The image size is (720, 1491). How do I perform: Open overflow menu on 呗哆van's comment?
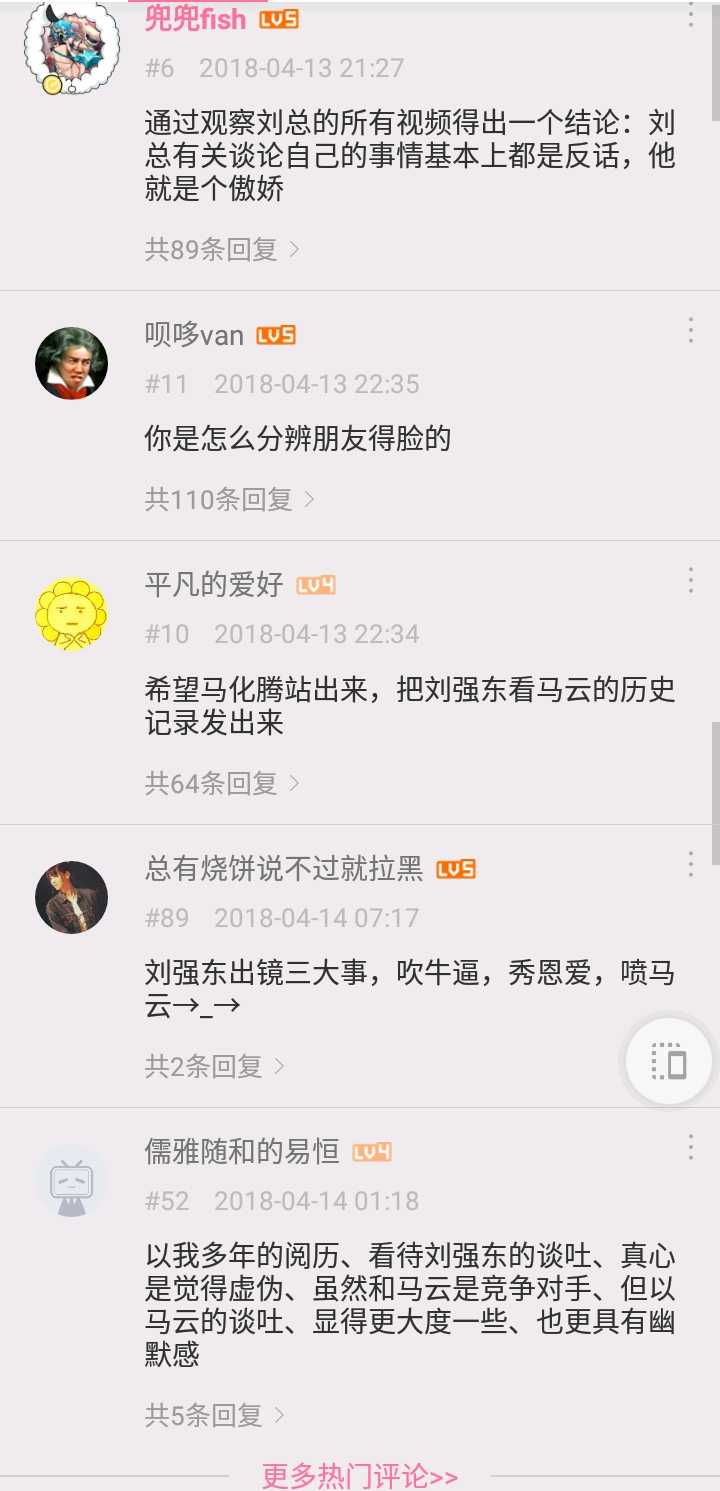(690, 331)
